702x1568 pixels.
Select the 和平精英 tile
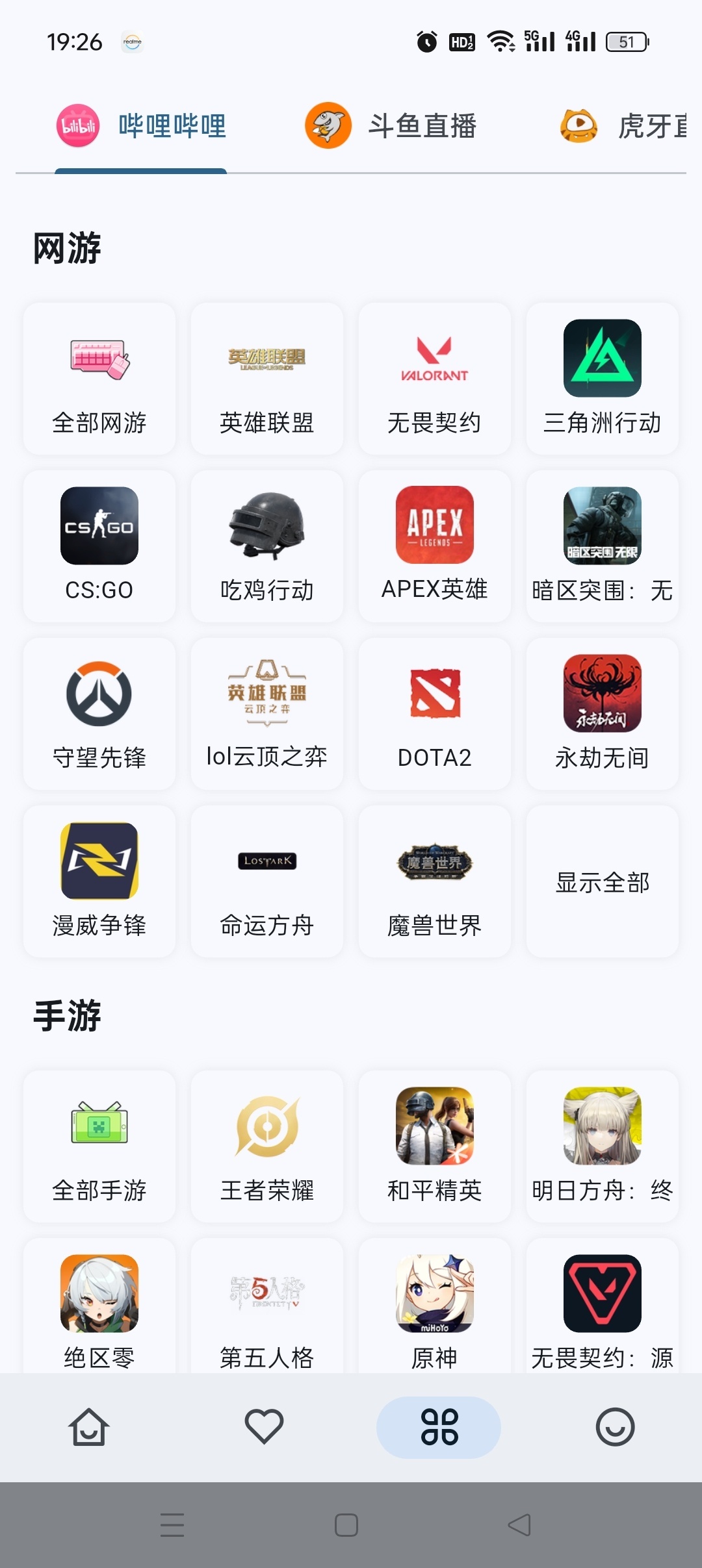(x=435, y=1146)
